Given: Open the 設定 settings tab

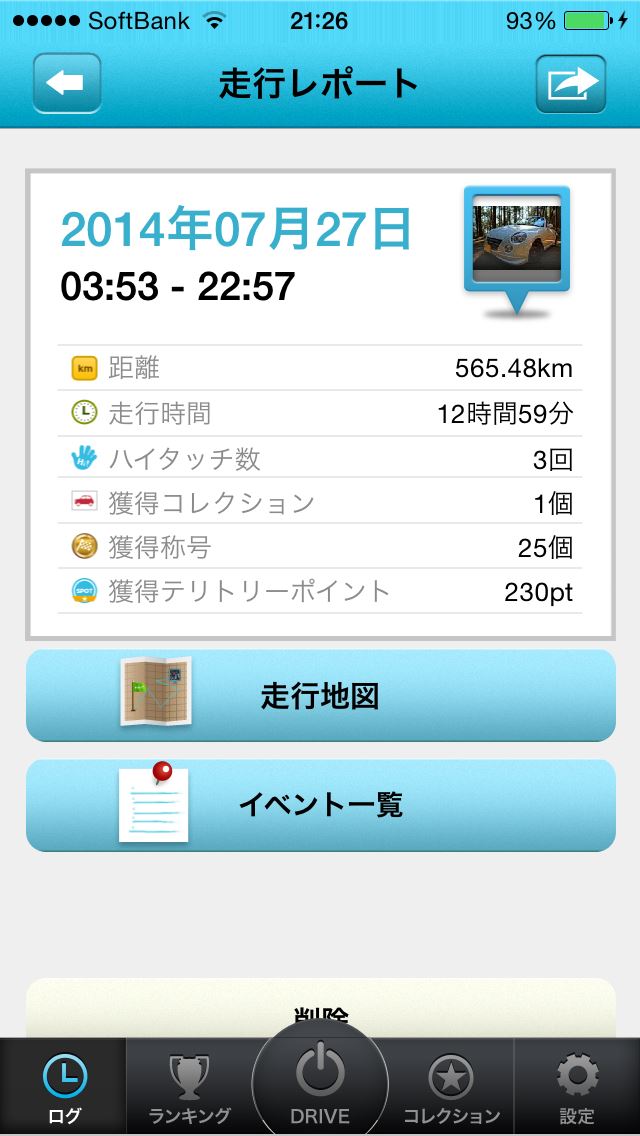Looking at the screenshot, I should coord(577,1086).
